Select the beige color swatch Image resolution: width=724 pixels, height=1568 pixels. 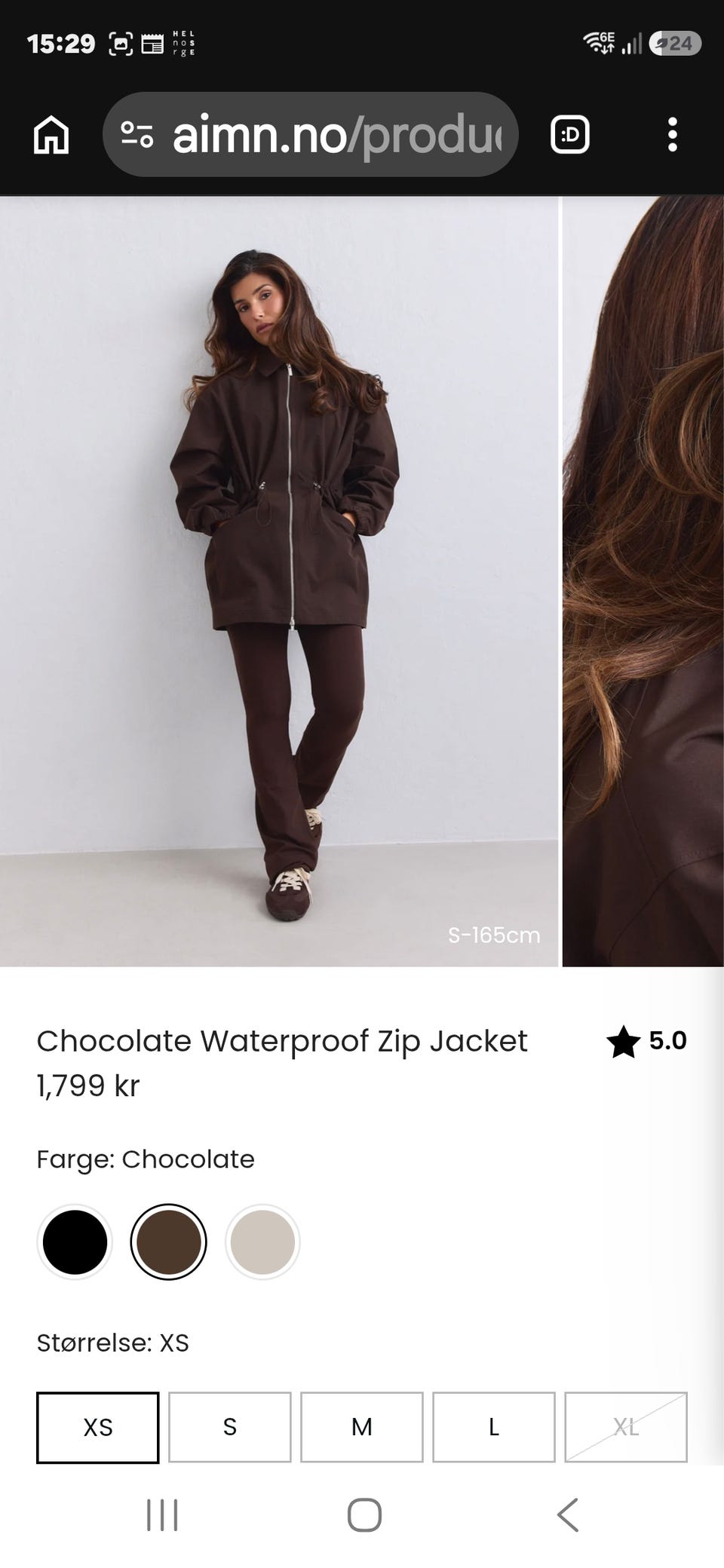tap(262, 1242)
